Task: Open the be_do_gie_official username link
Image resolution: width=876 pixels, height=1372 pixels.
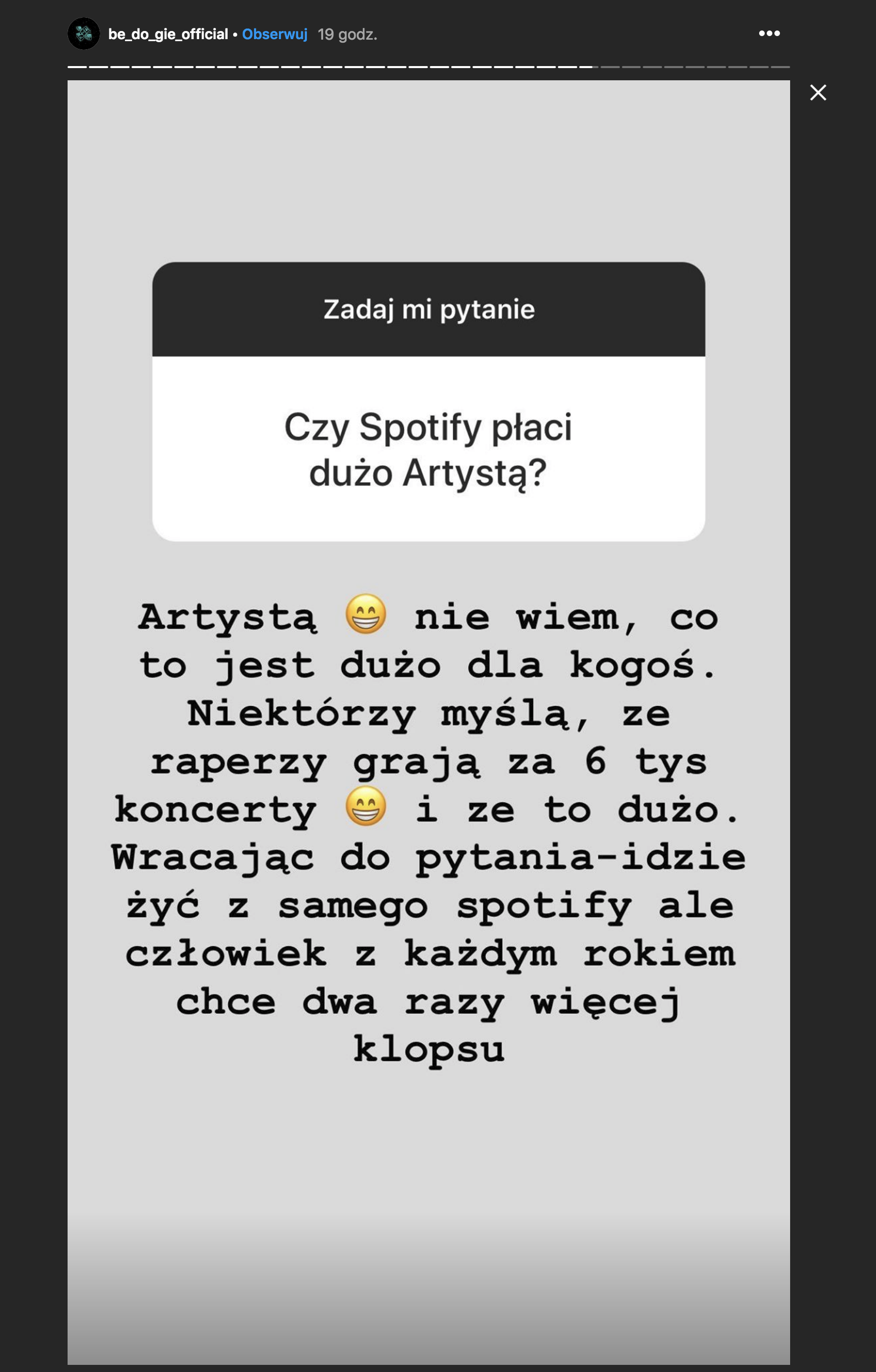Action: point(168,34)
